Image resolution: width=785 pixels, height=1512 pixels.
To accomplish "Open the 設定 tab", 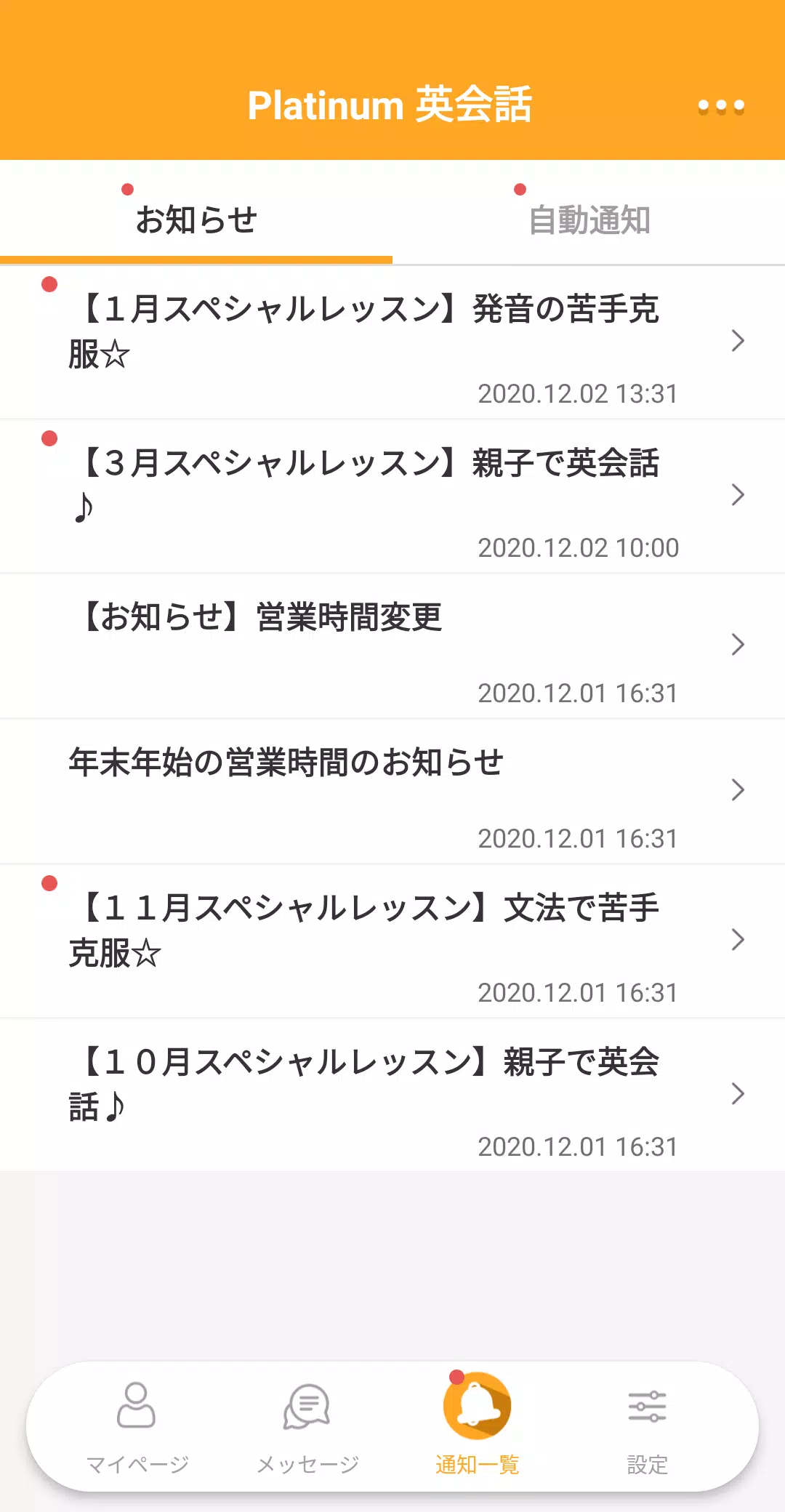I will point(648,1428).
